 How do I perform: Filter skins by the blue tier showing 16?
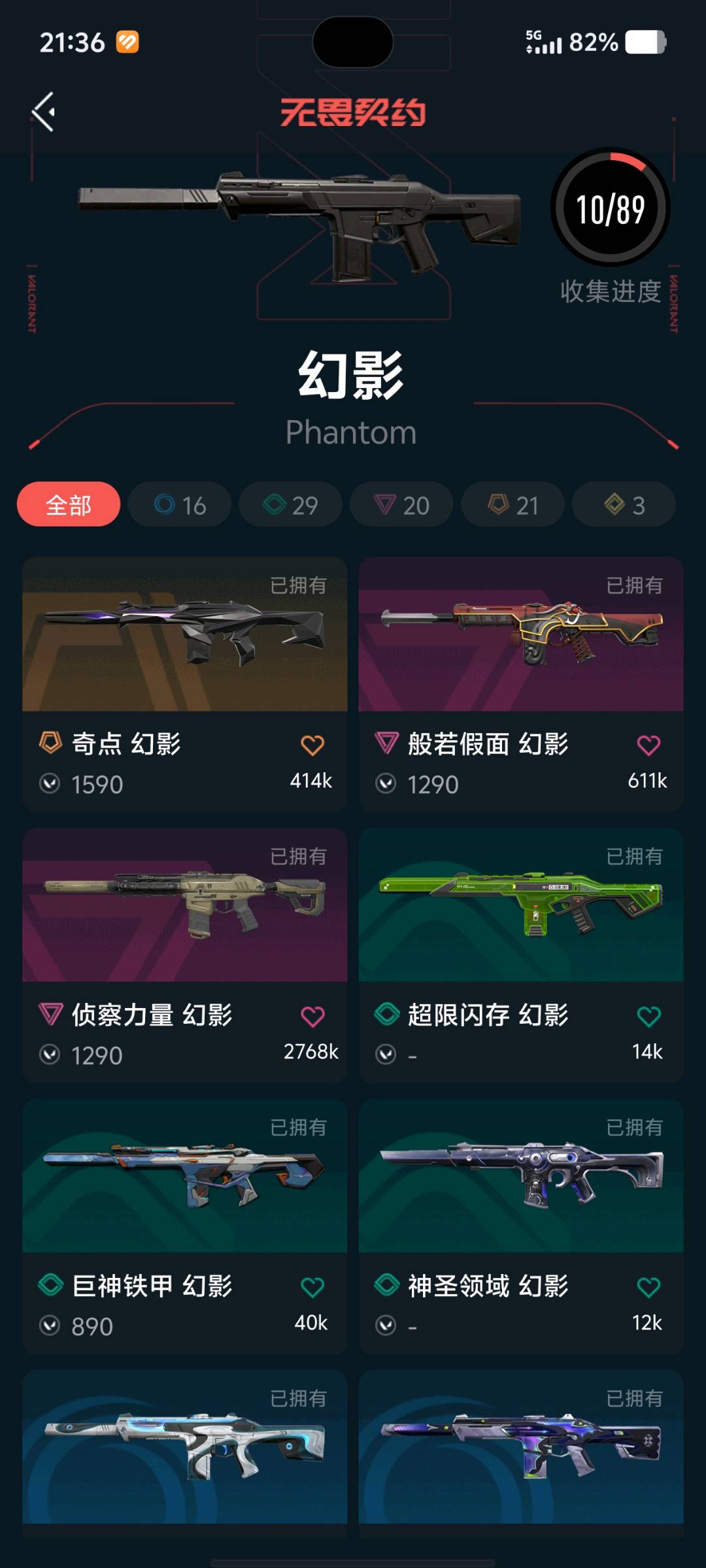pyautogui.click(x=180, y=504)
